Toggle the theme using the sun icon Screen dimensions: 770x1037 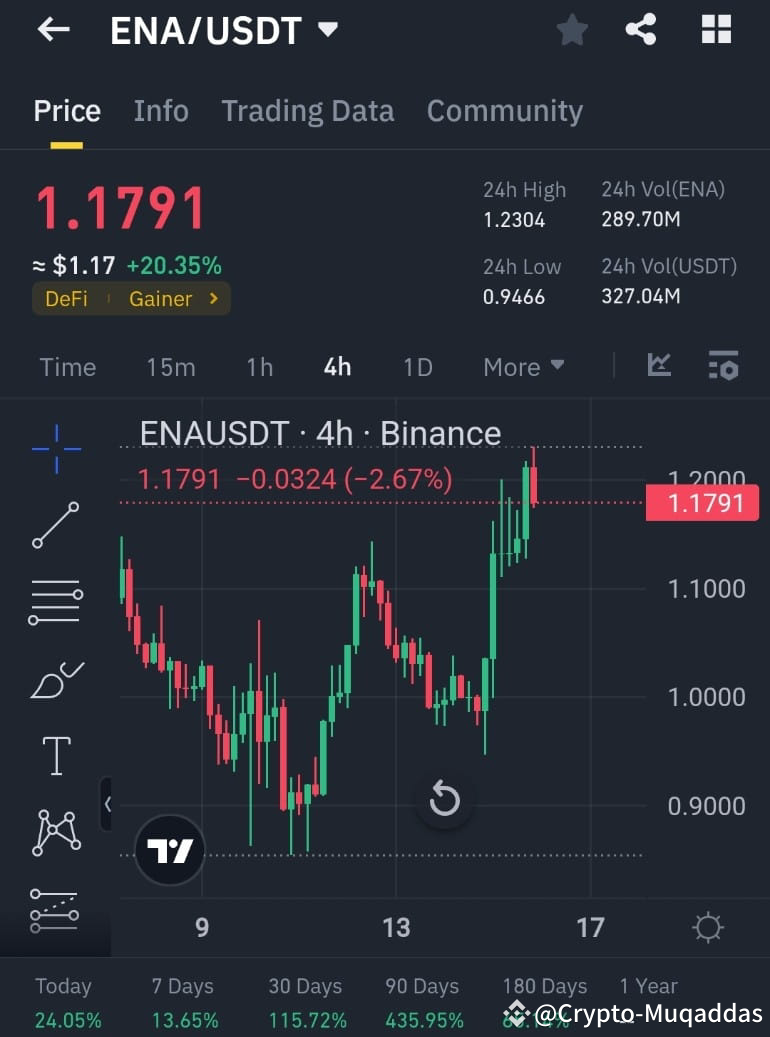click(x=708, y=927)
